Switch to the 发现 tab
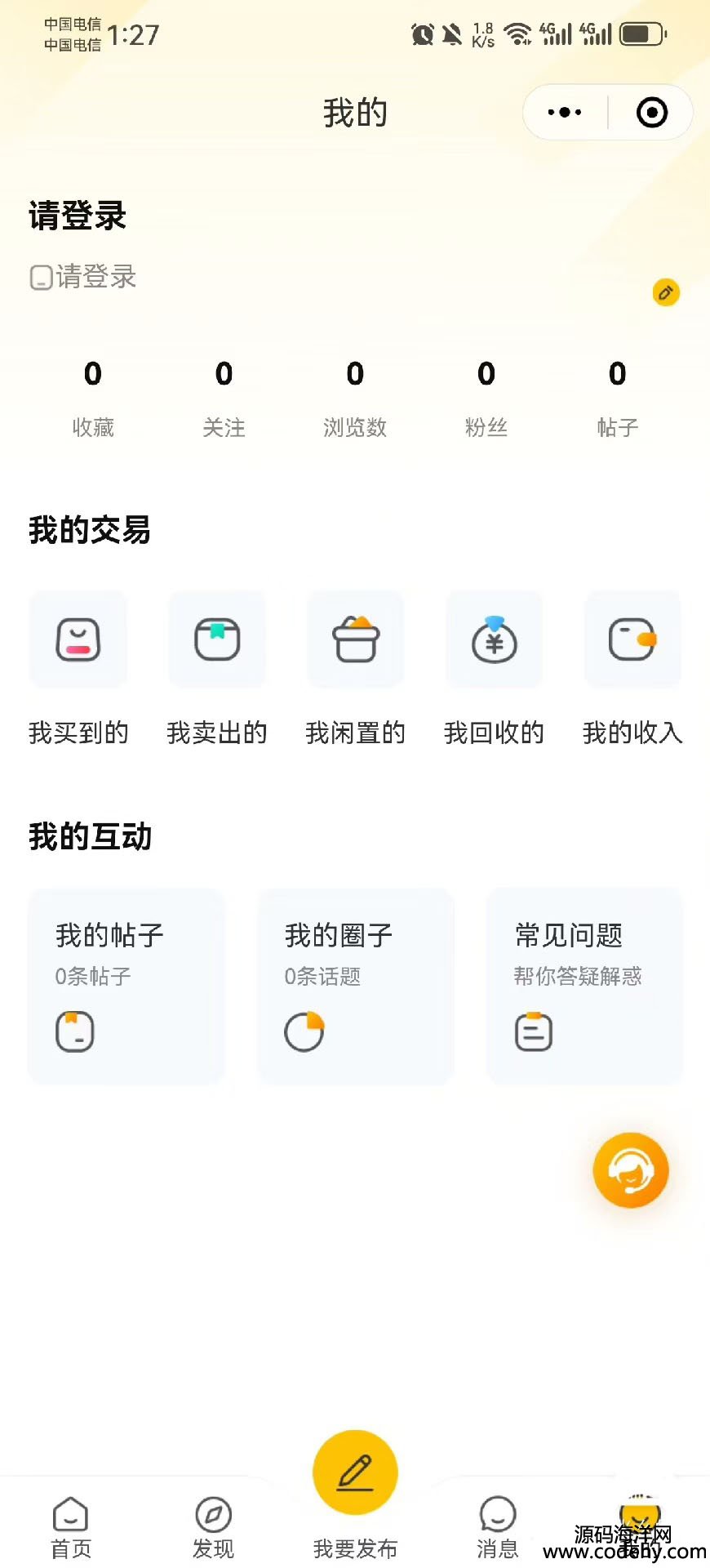Viewport: 710px width, 1568px height. point(213,1527)
